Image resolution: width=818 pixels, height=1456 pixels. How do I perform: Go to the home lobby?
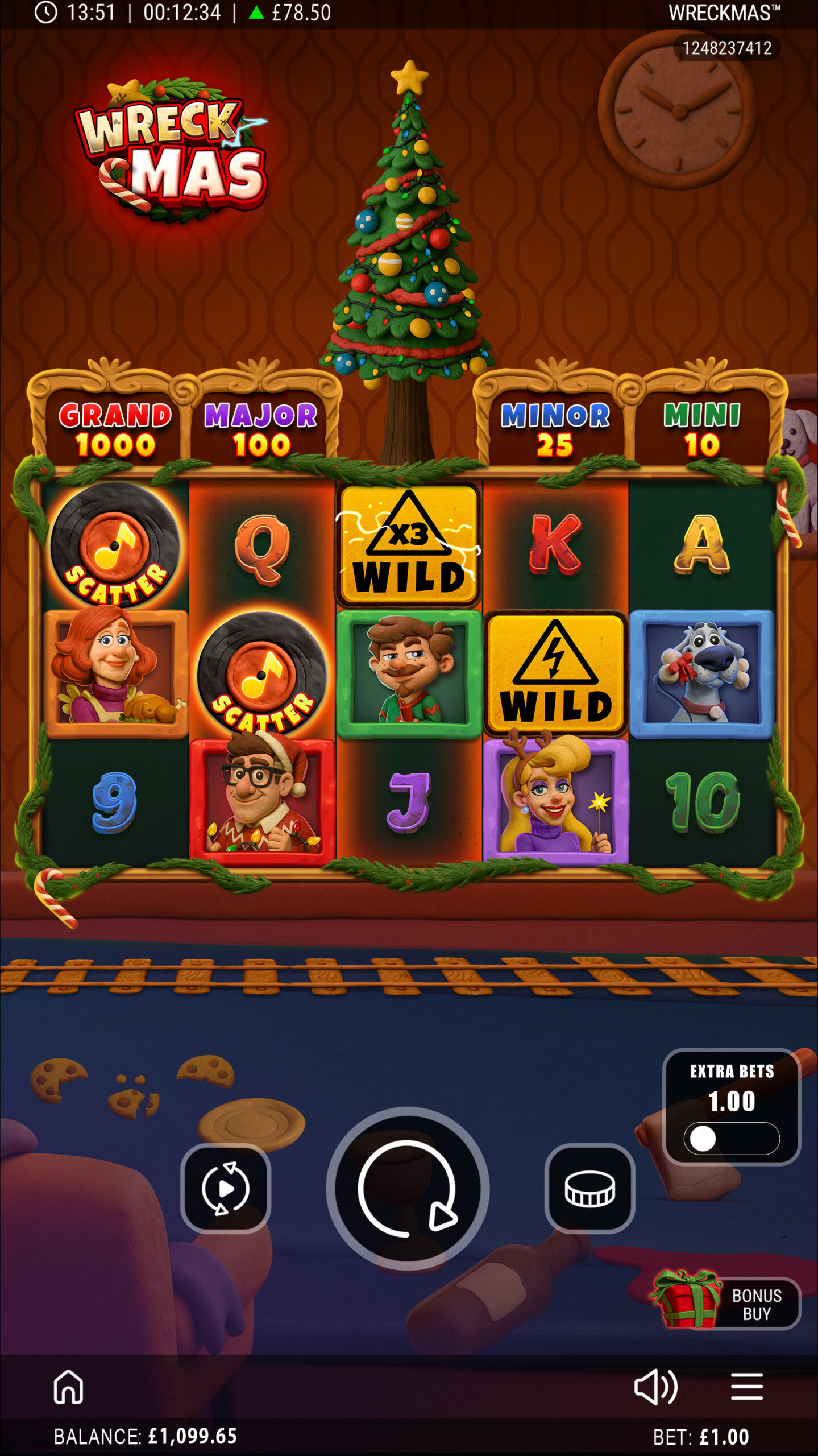[x=68, y=1386]
